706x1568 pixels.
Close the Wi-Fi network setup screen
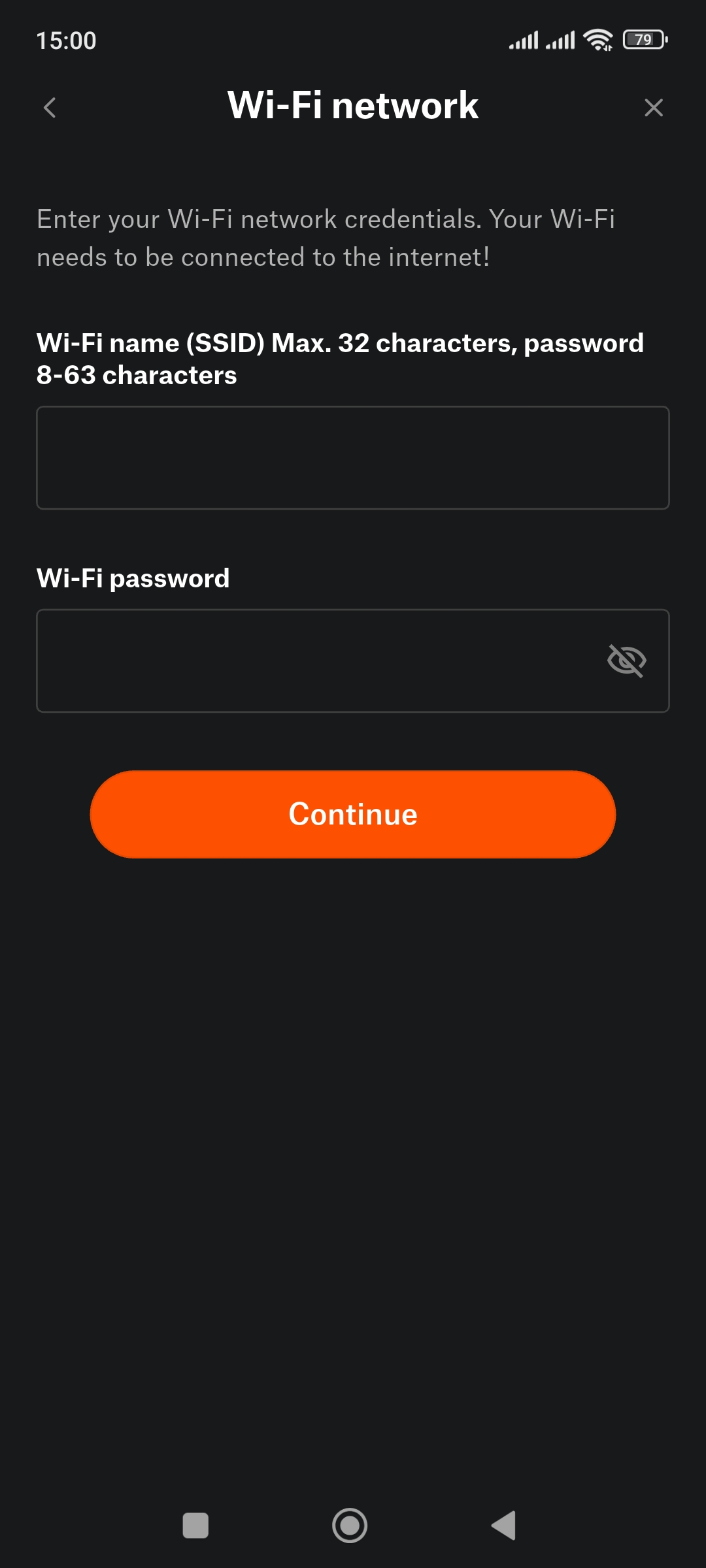(x=654, y=107)
